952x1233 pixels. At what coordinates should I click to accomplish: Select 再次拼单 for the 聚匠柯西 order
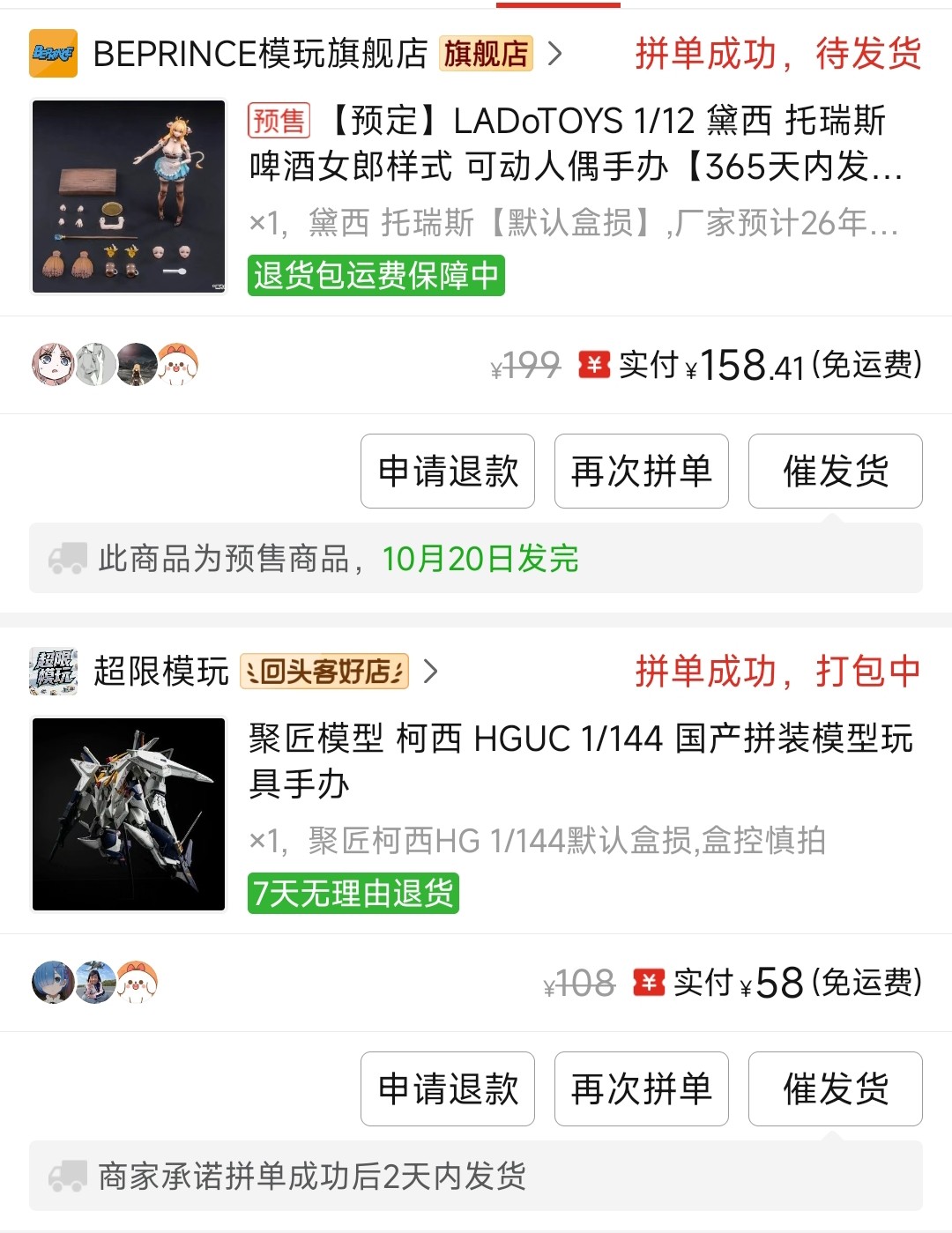(641, 1089)
